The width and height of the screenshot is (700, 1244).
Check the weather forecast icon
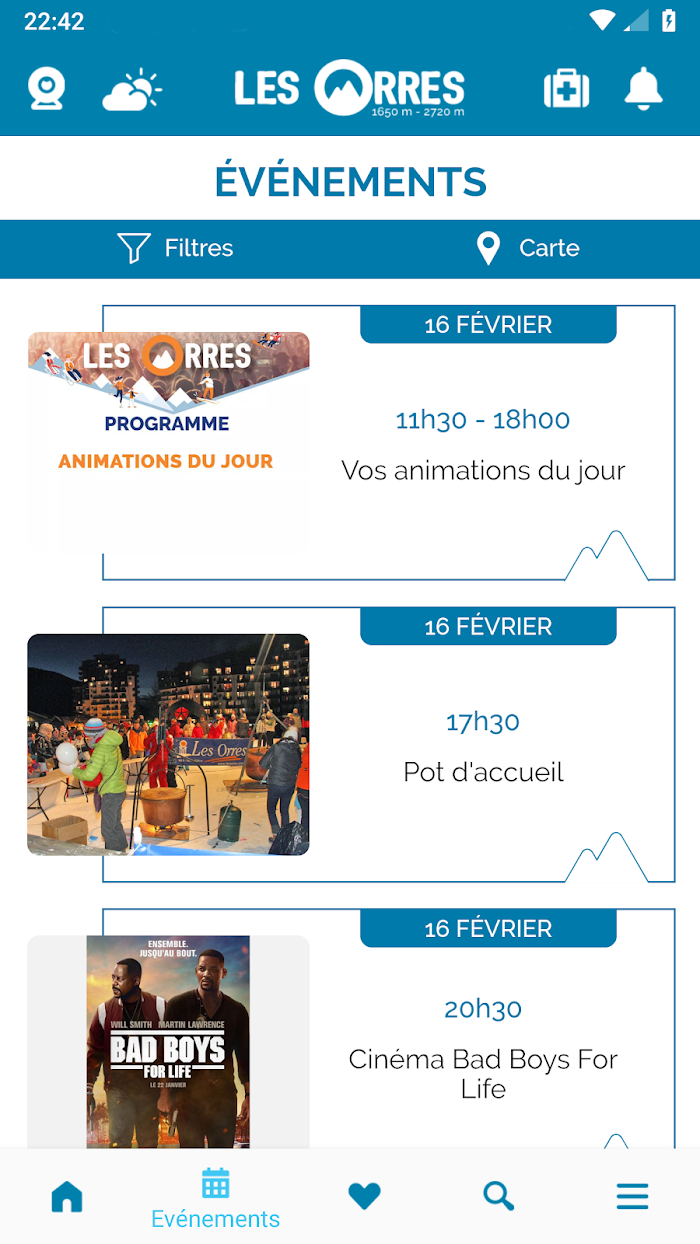click(x=132, y=90)
